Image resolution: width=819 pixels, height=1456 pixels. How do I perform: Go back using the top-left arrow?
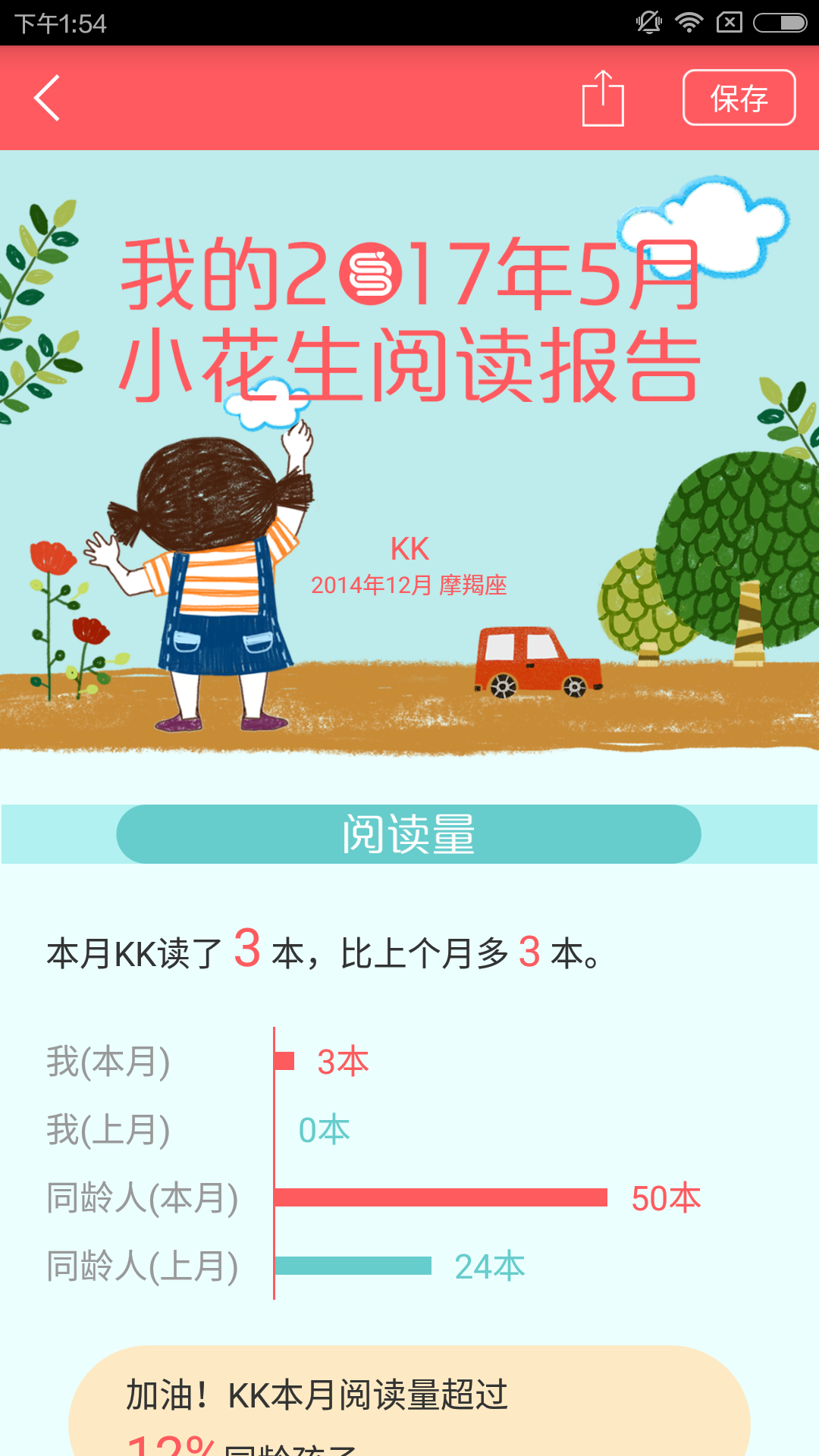pos(47,98)
